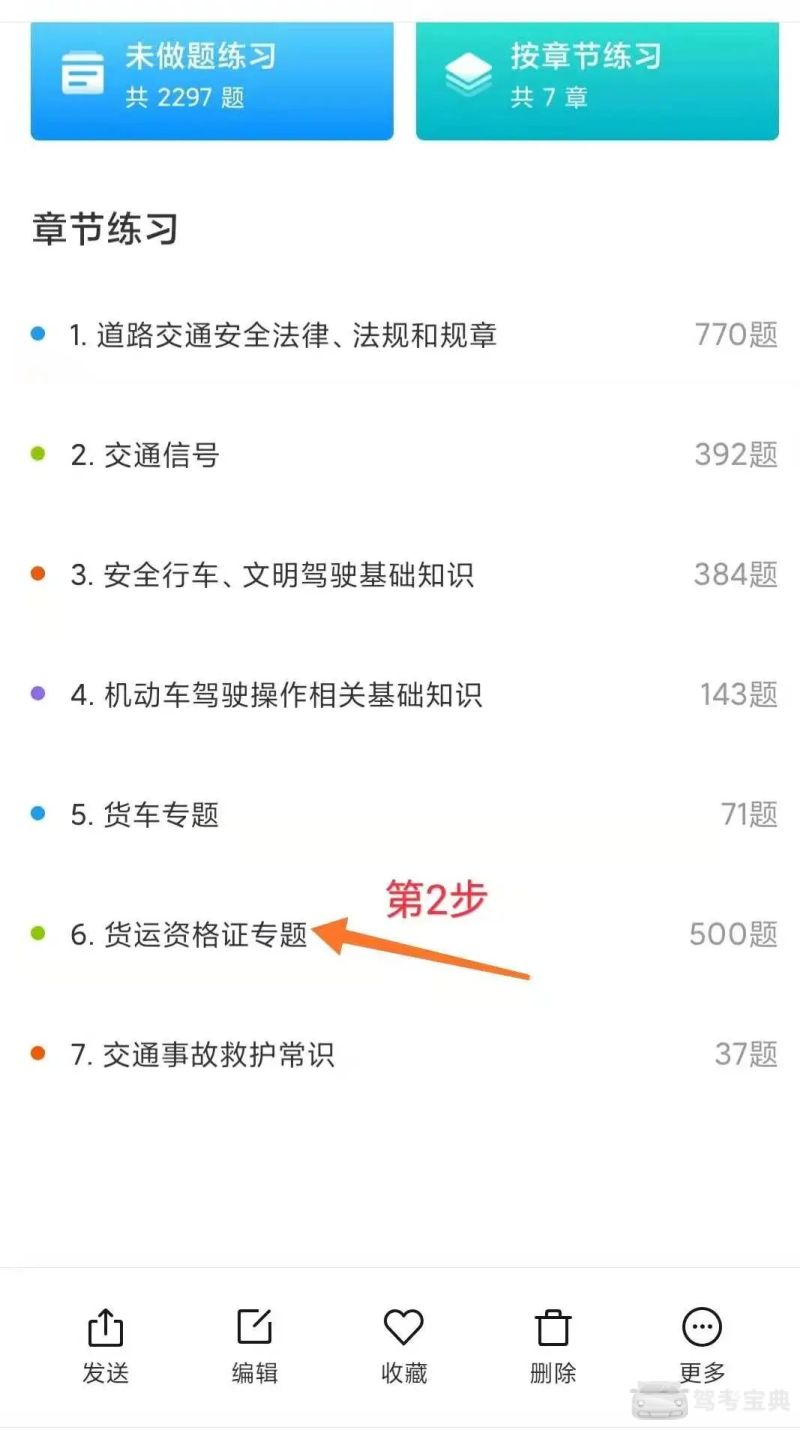Screen dimensions: 800x1430
Task: Open the 更多 options menu
Action: [702, 1346]
